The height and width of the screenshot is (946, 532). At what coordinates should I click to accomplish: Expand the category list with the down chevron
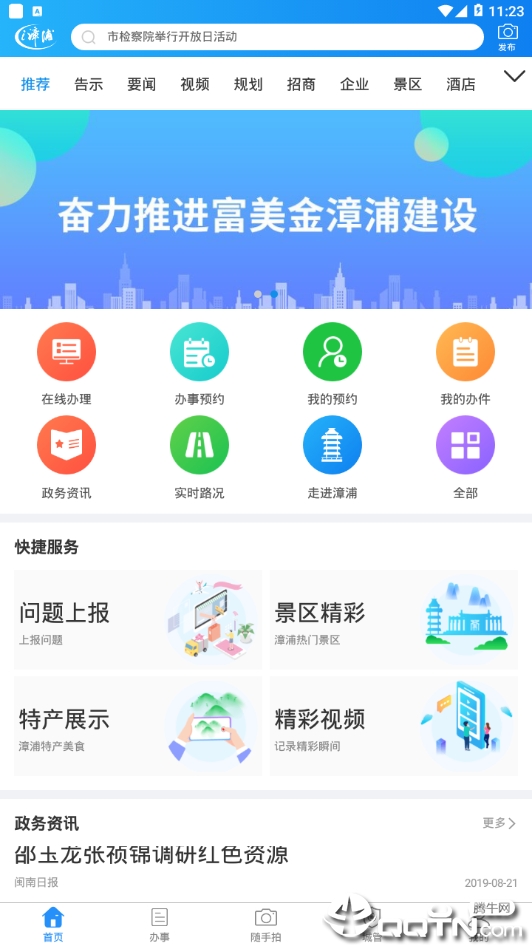coord(514,76)
